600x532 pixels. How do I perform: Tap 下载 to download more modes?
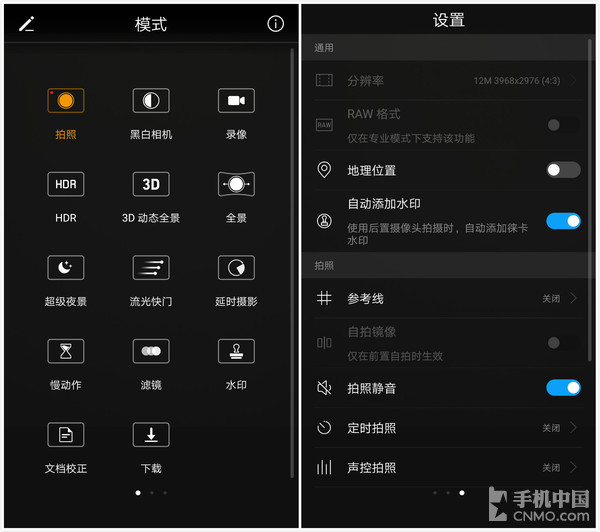coord(151,435)
